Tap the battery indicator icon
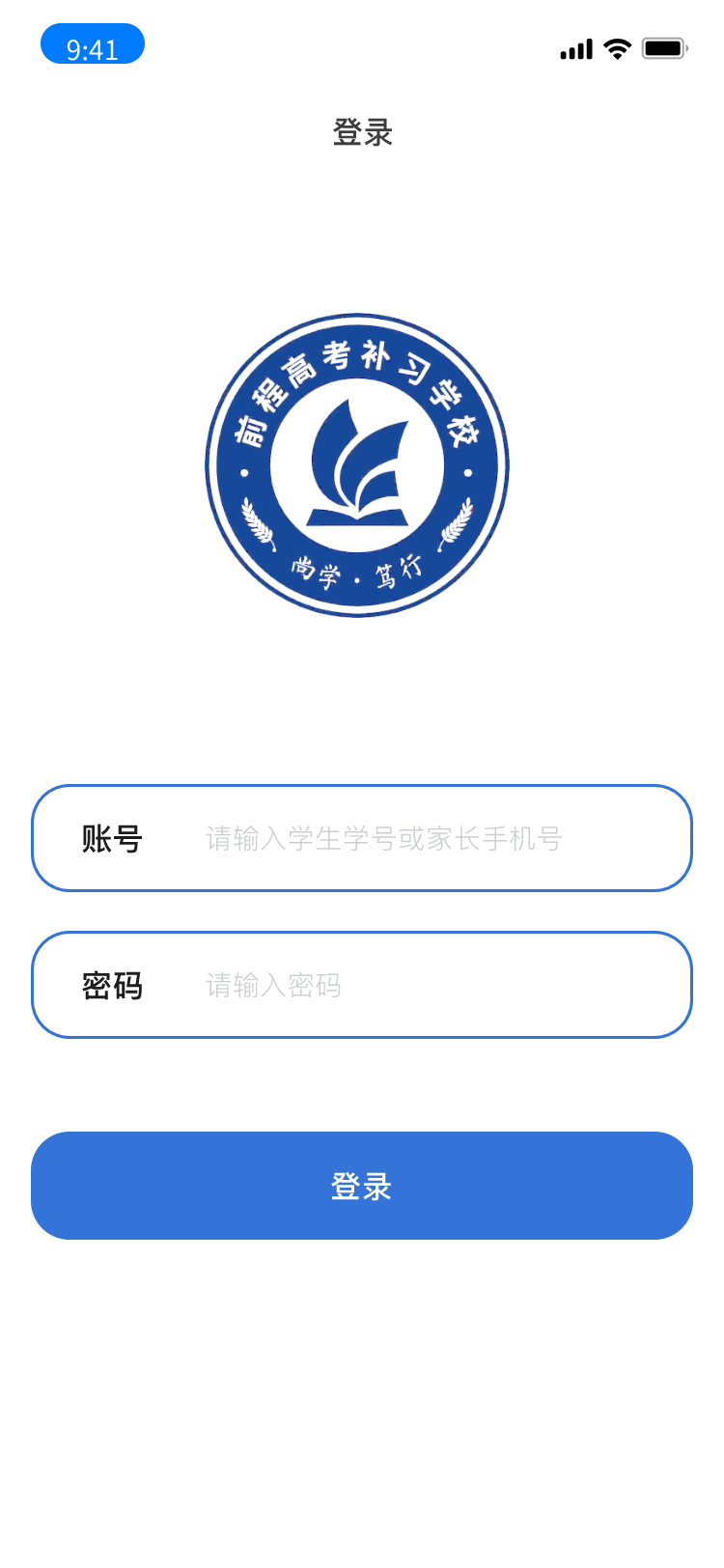The width and height of the screenshot is (724, 1568). (665, 45)
